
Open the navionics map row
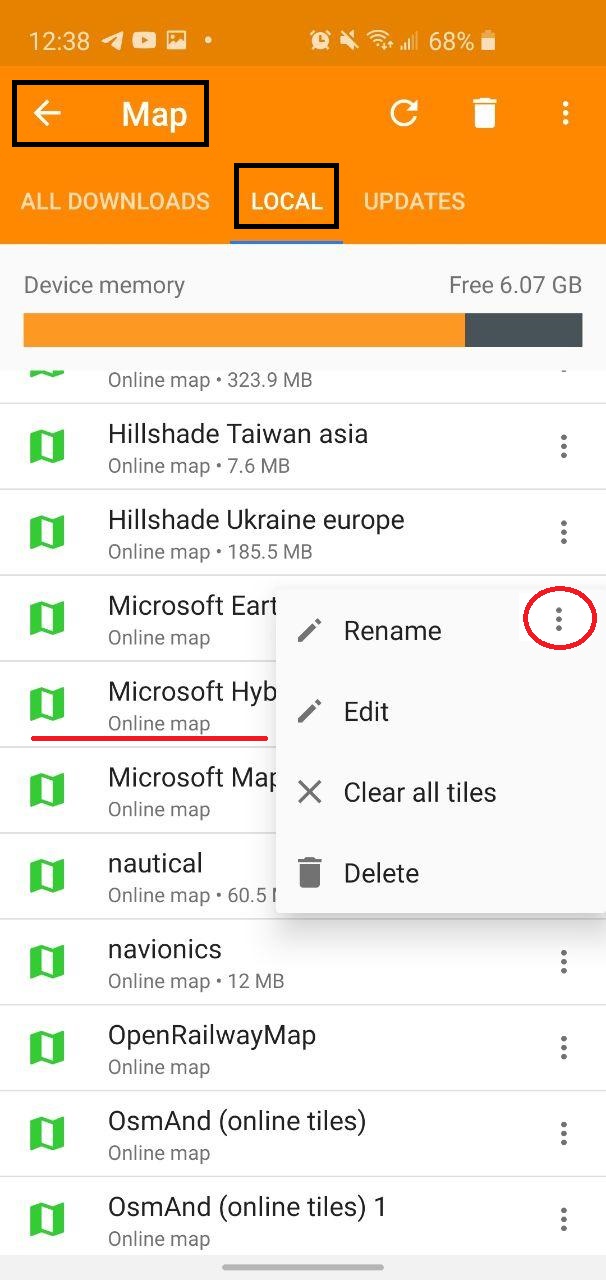click(x=165, y=962)
